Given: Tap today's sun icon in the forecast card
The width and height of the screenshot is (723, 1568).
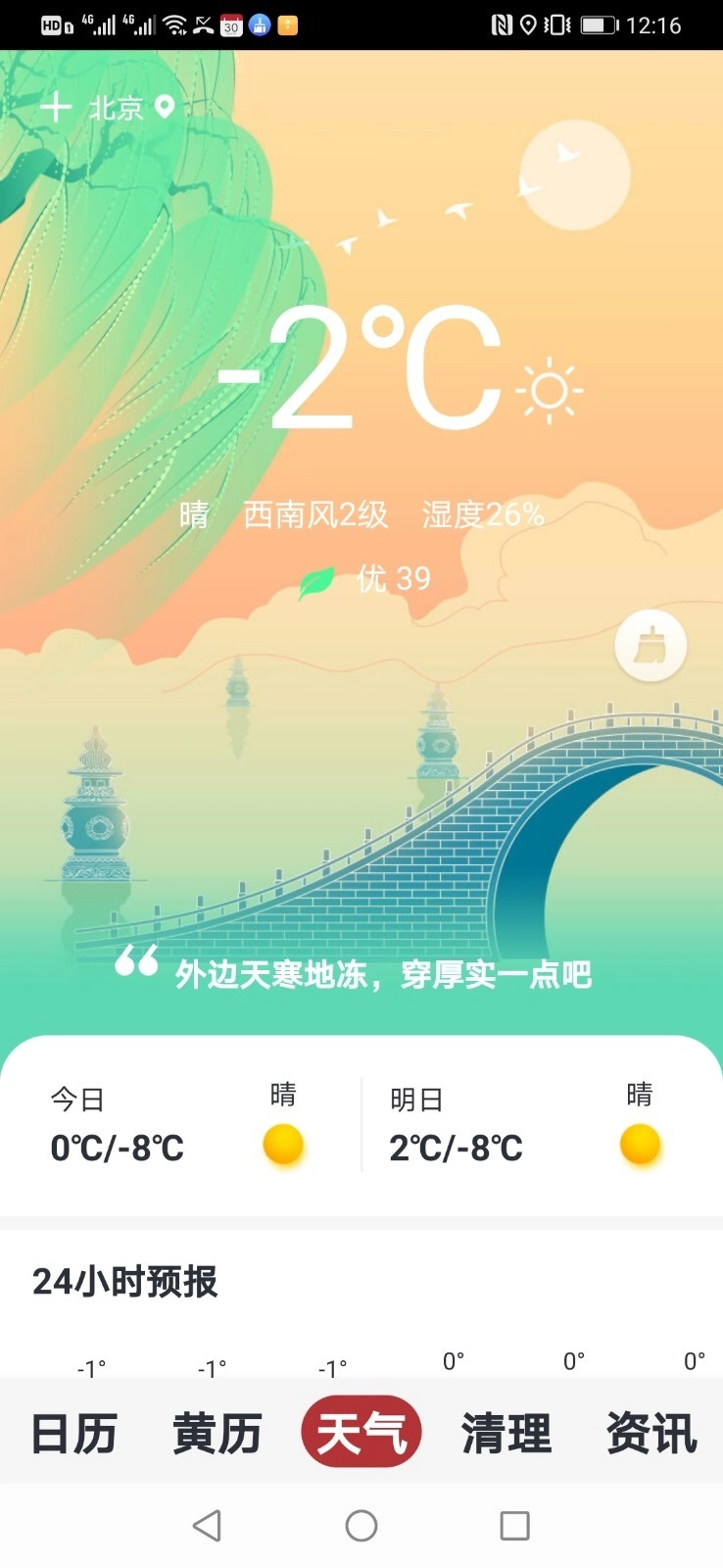Looking at the screenshot, I should 282,1143.
